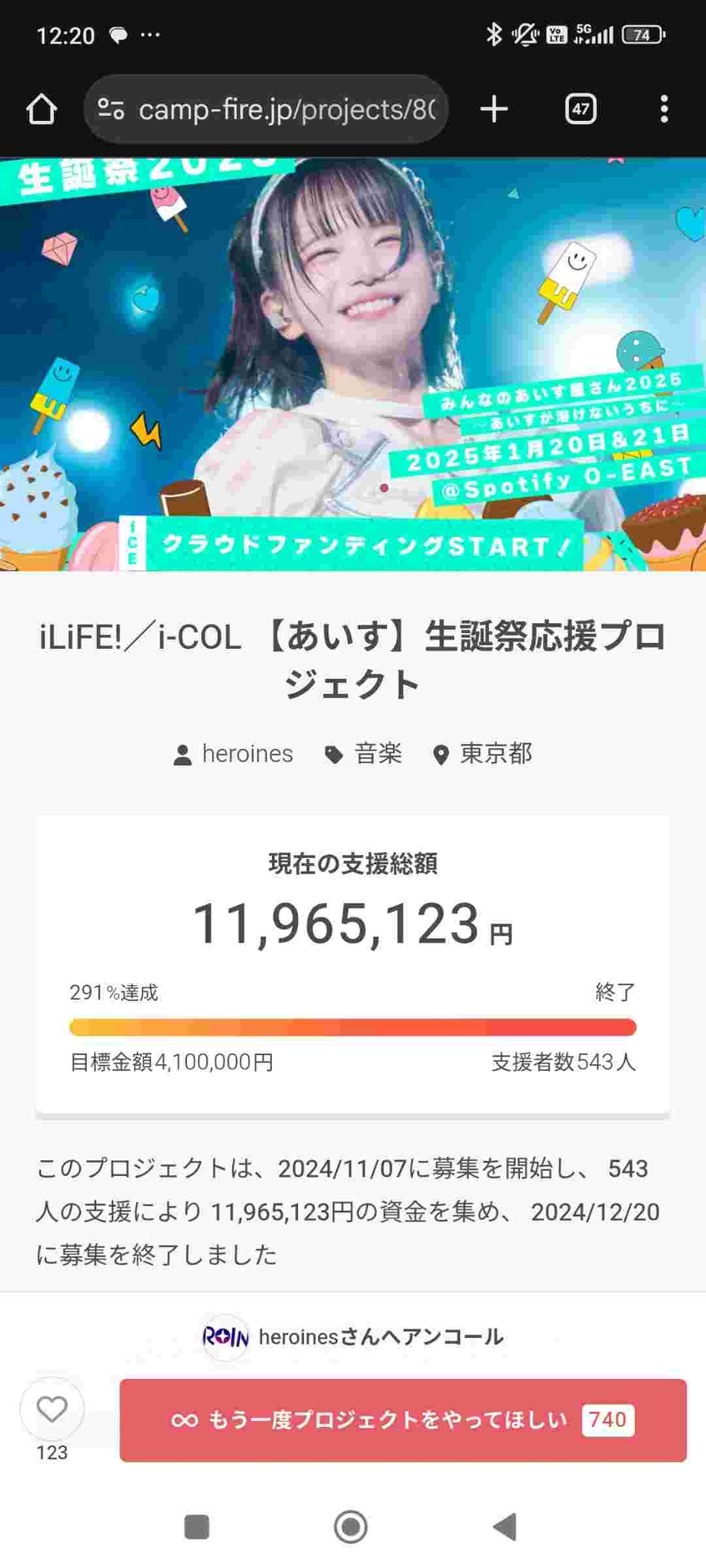
Task: Go to the browser home page
Action: coord(41,109)
